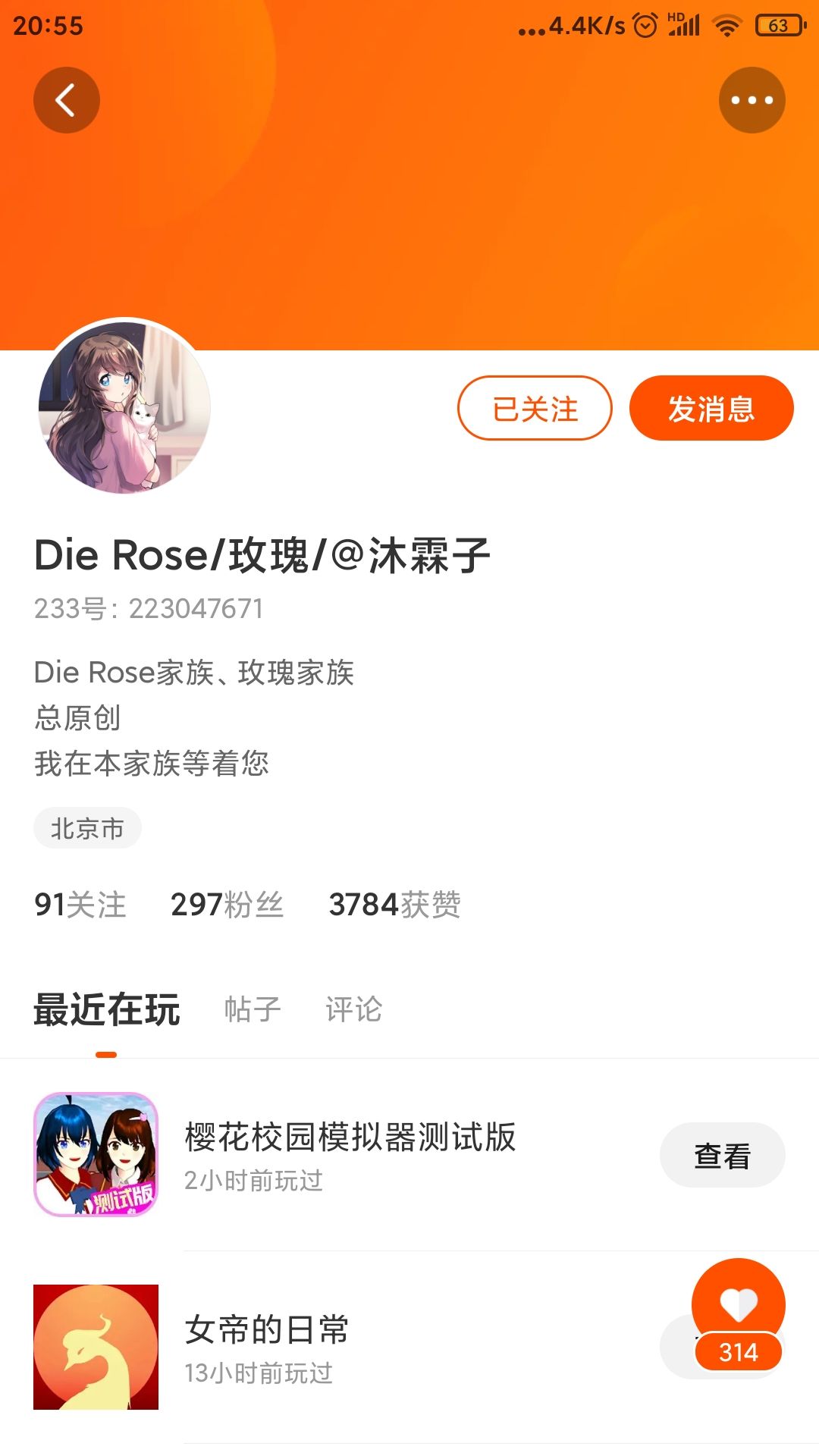Go back using the top-left arrow
The width and height of the screenshot is (819, 1456).
coord(66,100)
